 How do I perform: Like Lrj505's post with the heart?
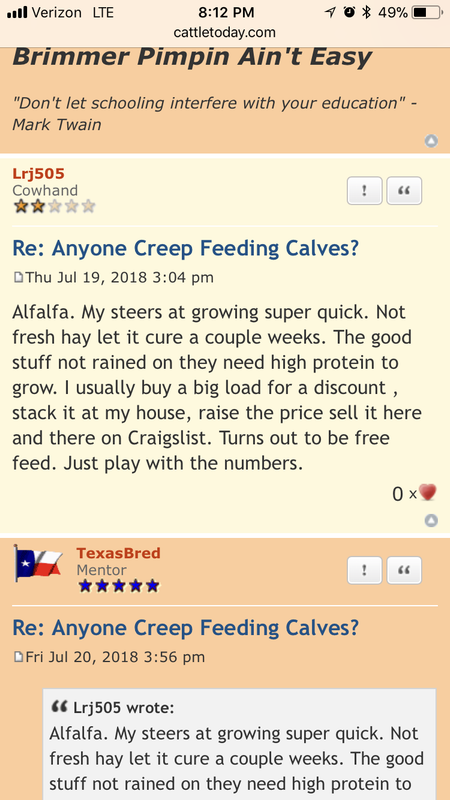point(428,493)
